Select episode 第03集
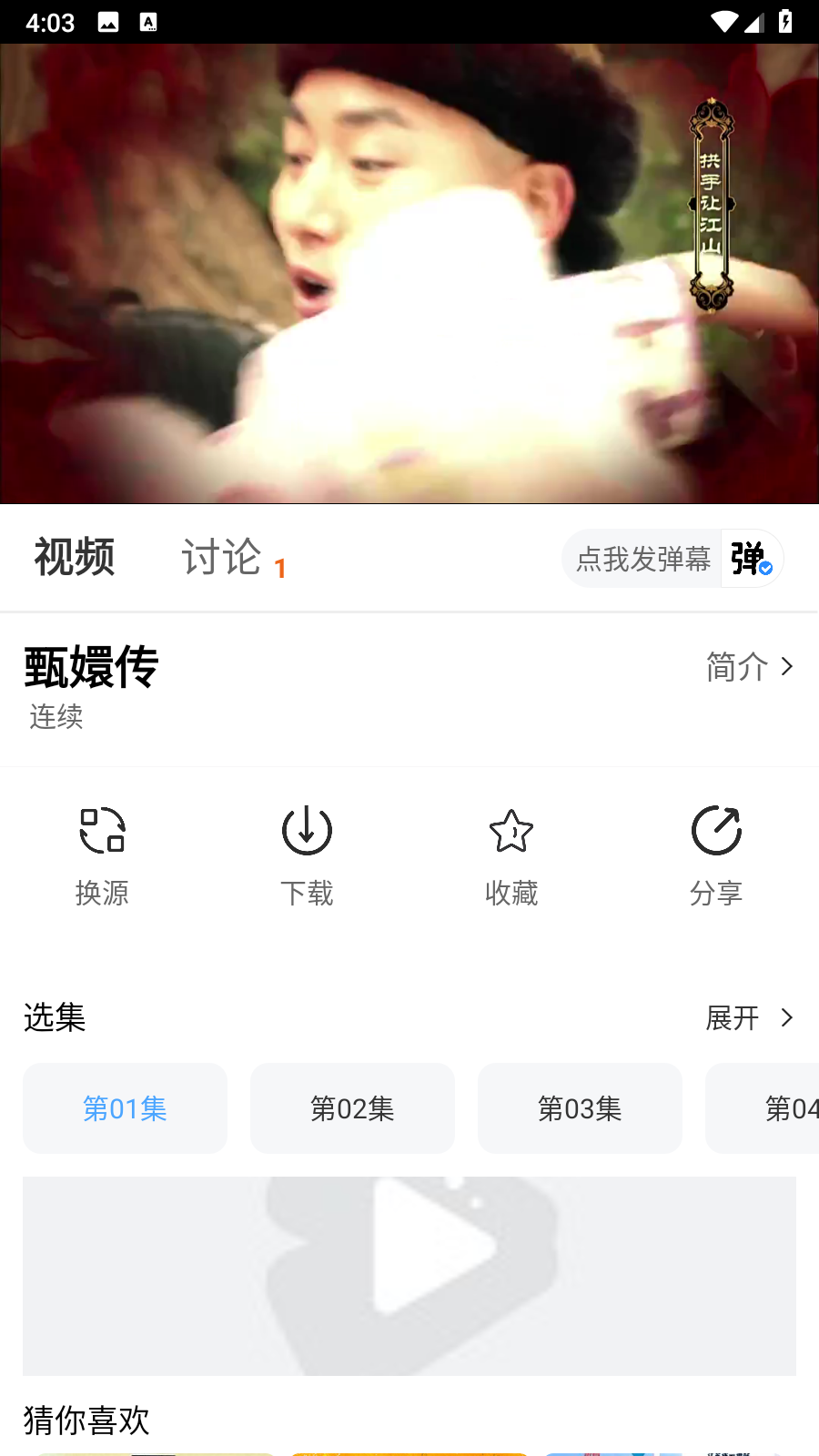The width and height of the screenshot is (819, 1456). [580, 1108]
